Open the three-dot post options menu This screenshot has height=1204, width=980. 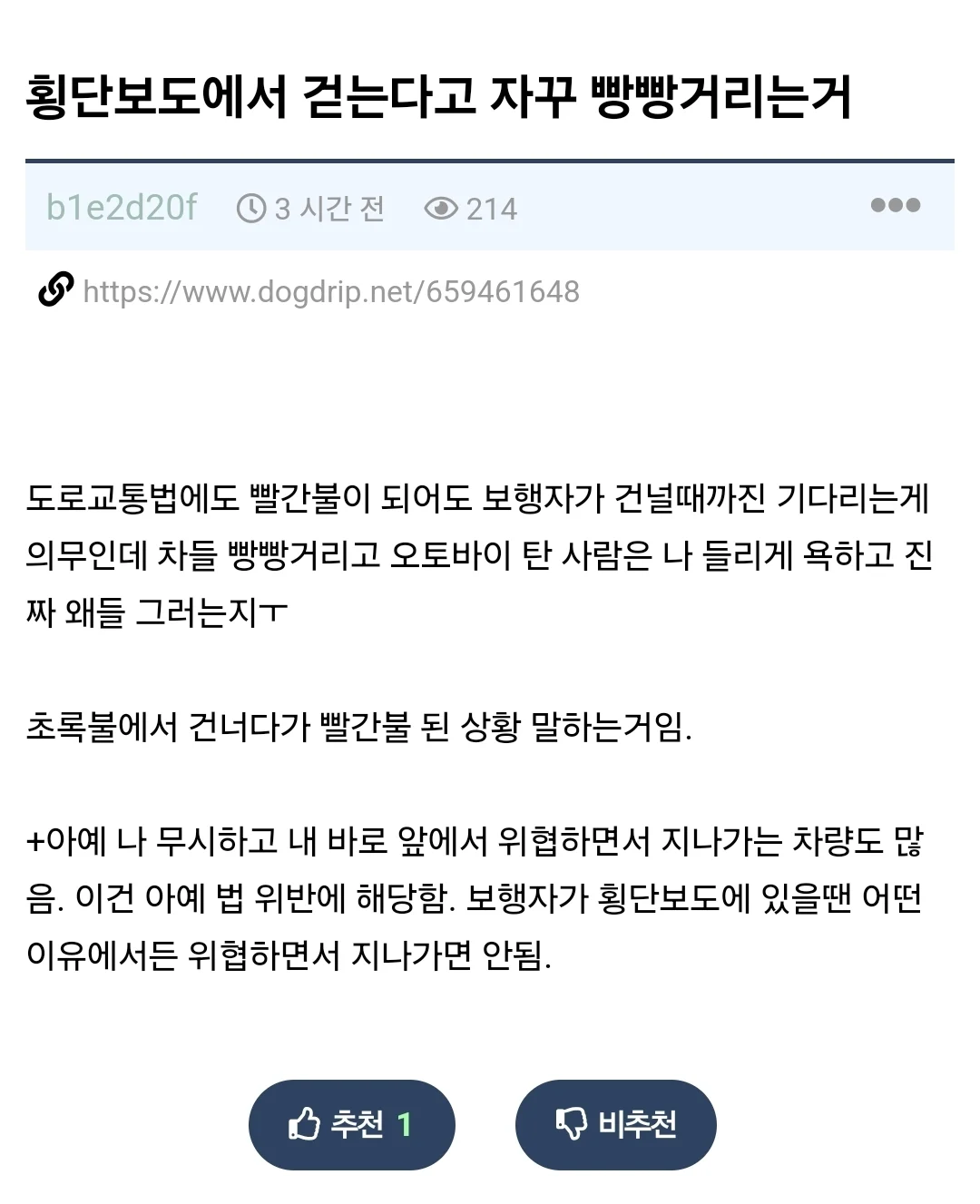point(895,205)
